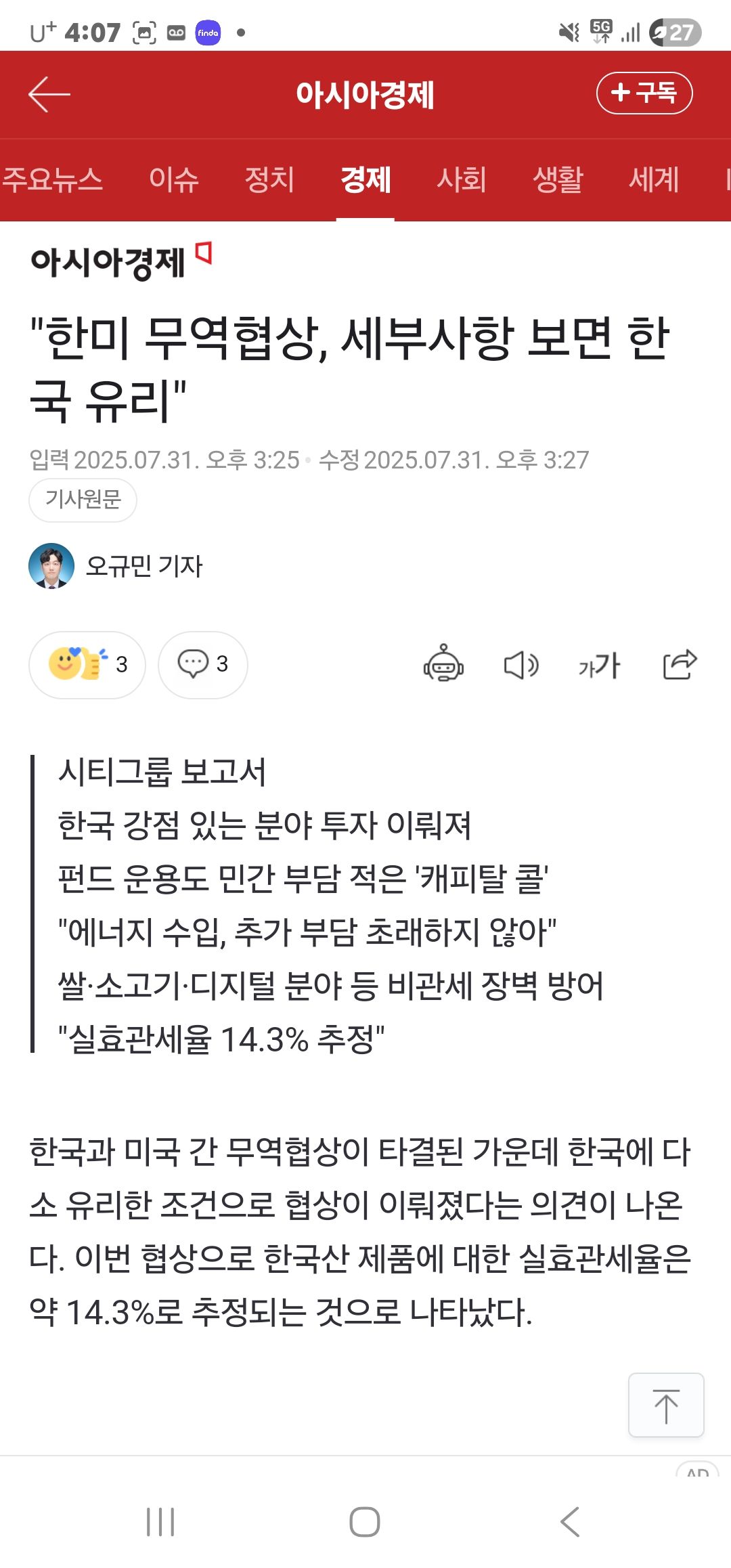Open recent apps from navigation bar

(x=160, y=1522)
